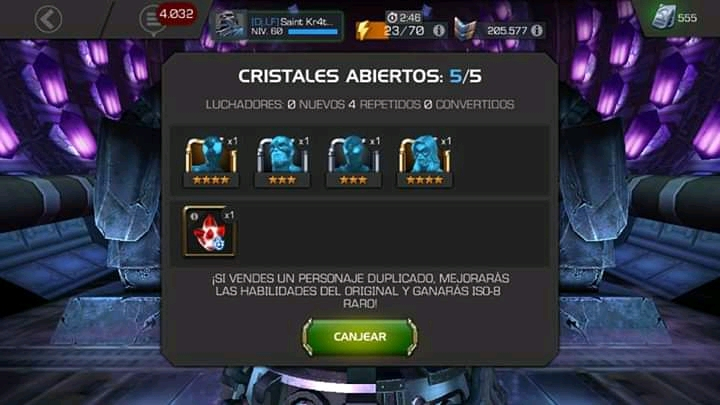
Task: Open the Saint Kr4t player profile
Action: click(278, 25)
